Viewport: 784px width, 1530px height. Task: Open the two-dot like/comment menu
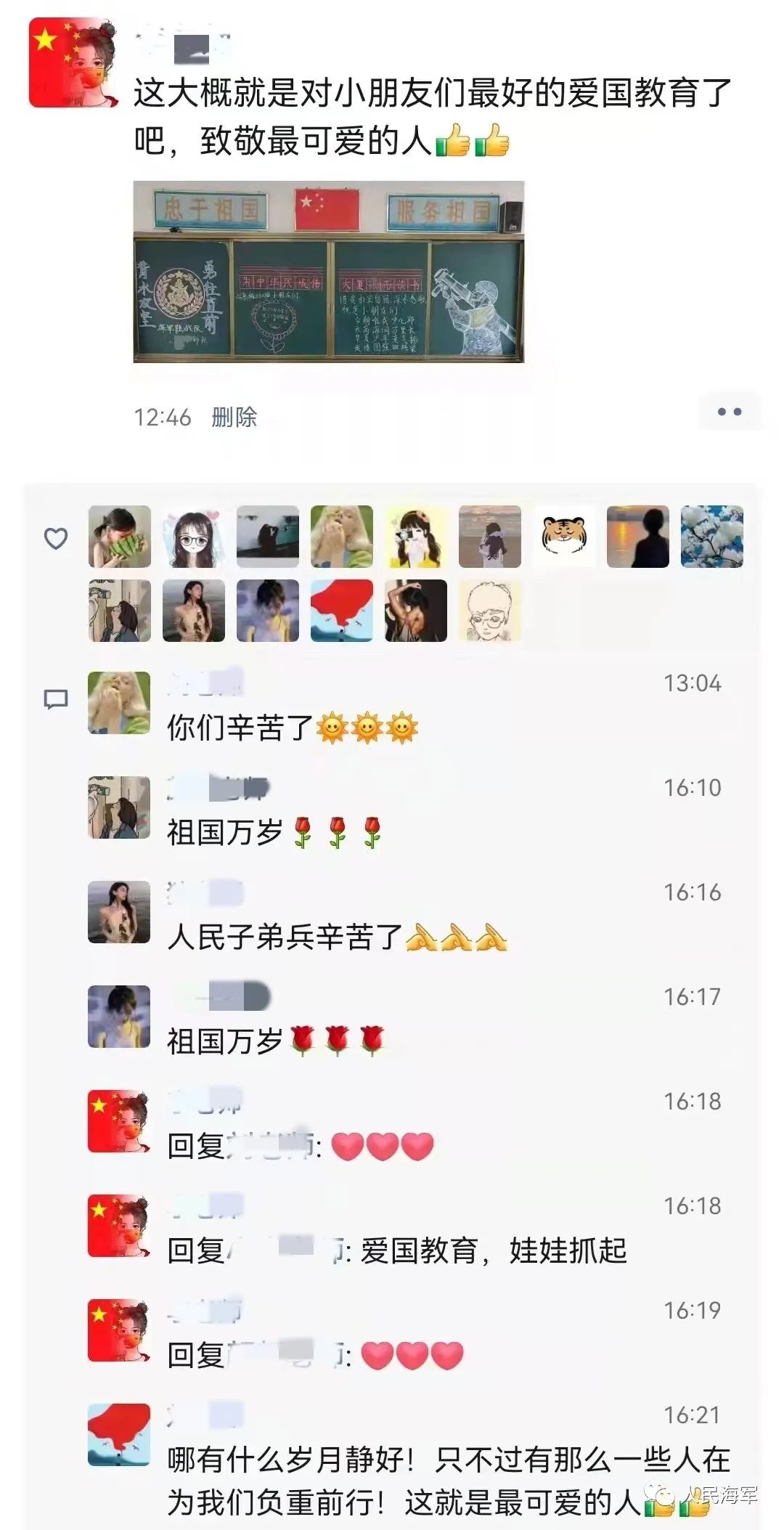coord(729,412)
